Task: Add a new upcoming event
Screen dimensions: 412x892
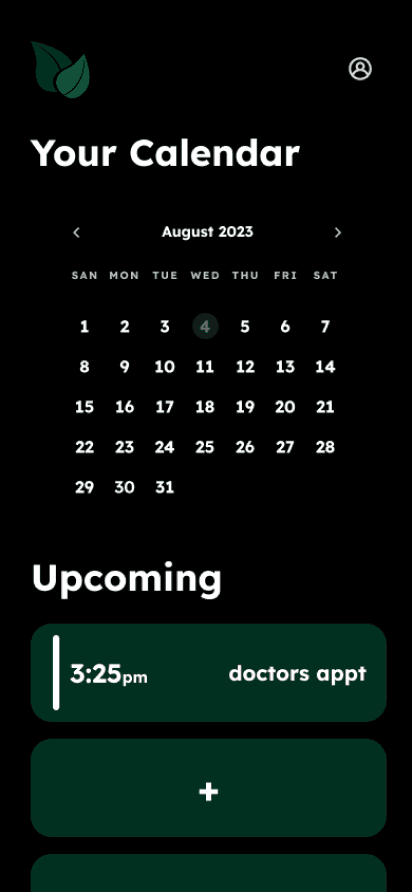Action: tap(208, 788)
